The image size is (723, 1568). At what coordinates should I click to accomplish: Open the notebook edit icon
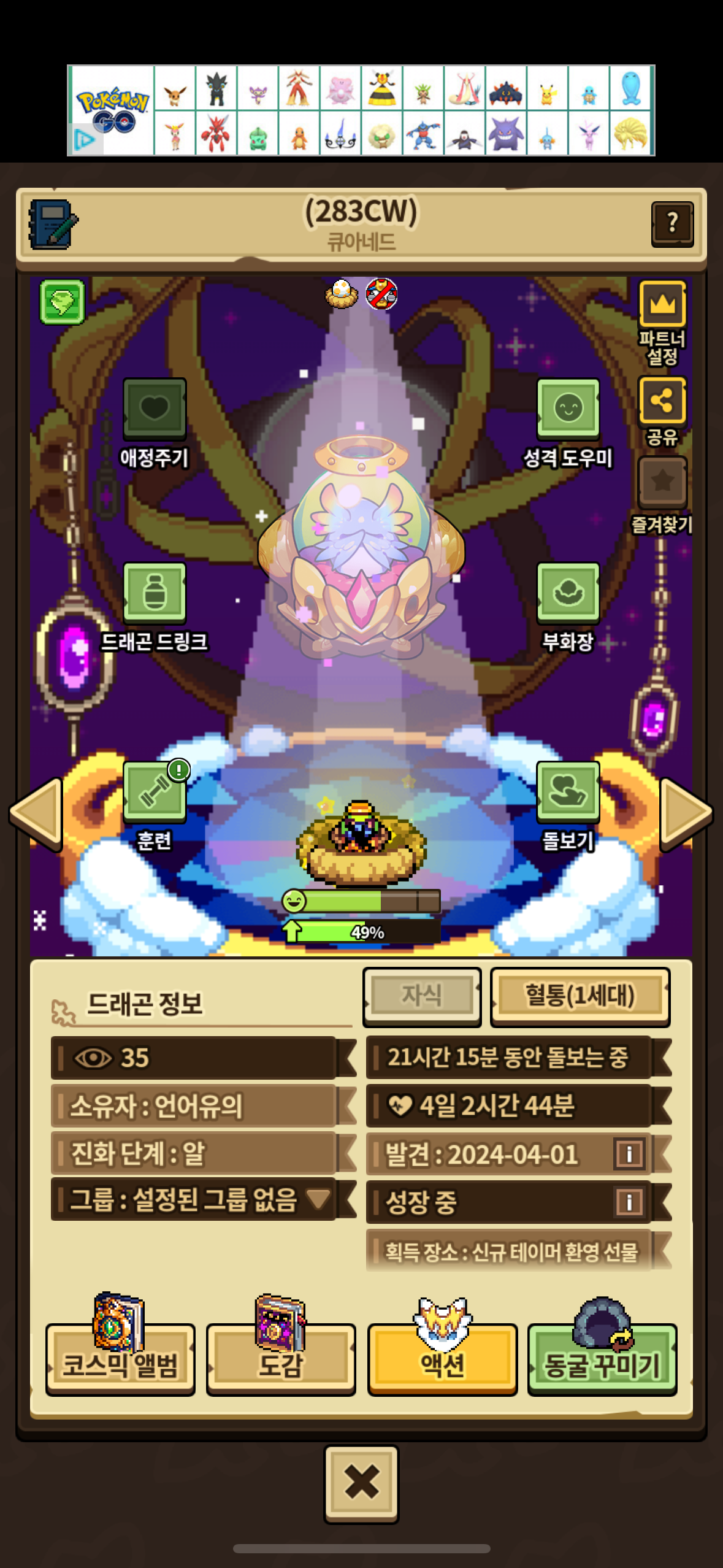point(53,224)
